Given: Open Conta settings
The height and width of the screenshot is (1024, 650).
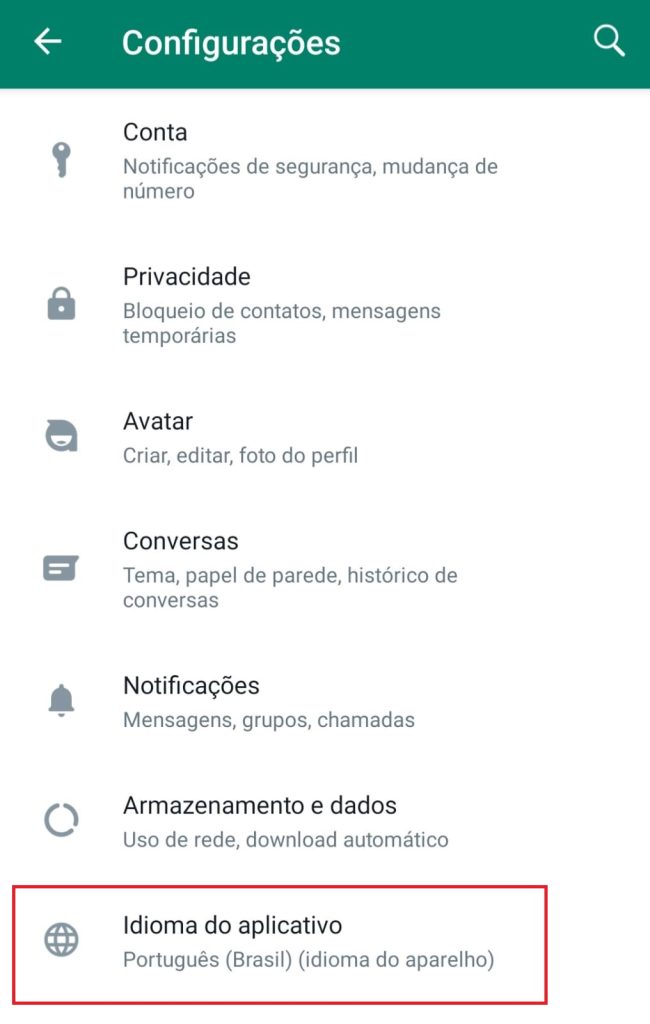Looking at the screenshot, I should (310, 160).
